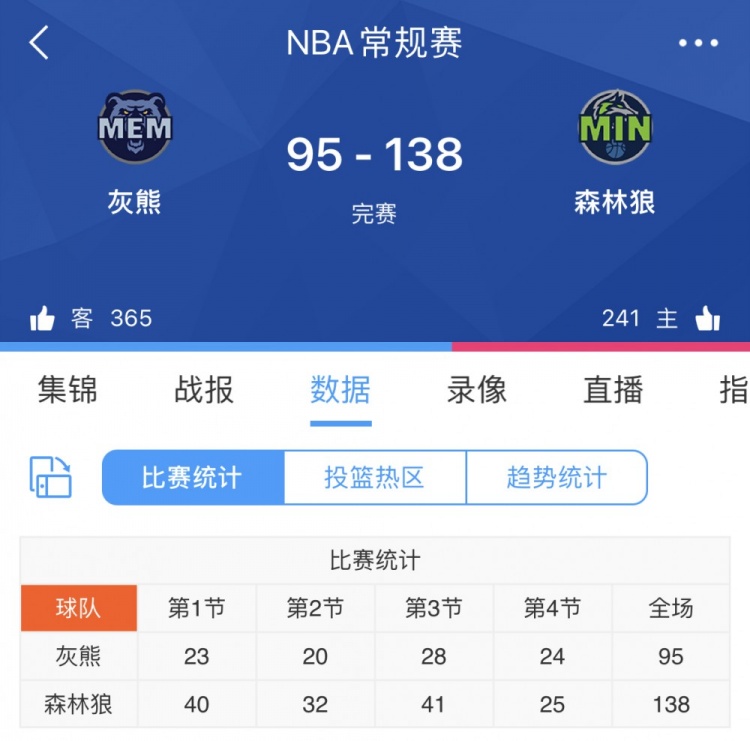Image resolution: width=750 pixels, height=741 pixels.
Task: View the 趋势统计 trend stats
Action: 556,477
